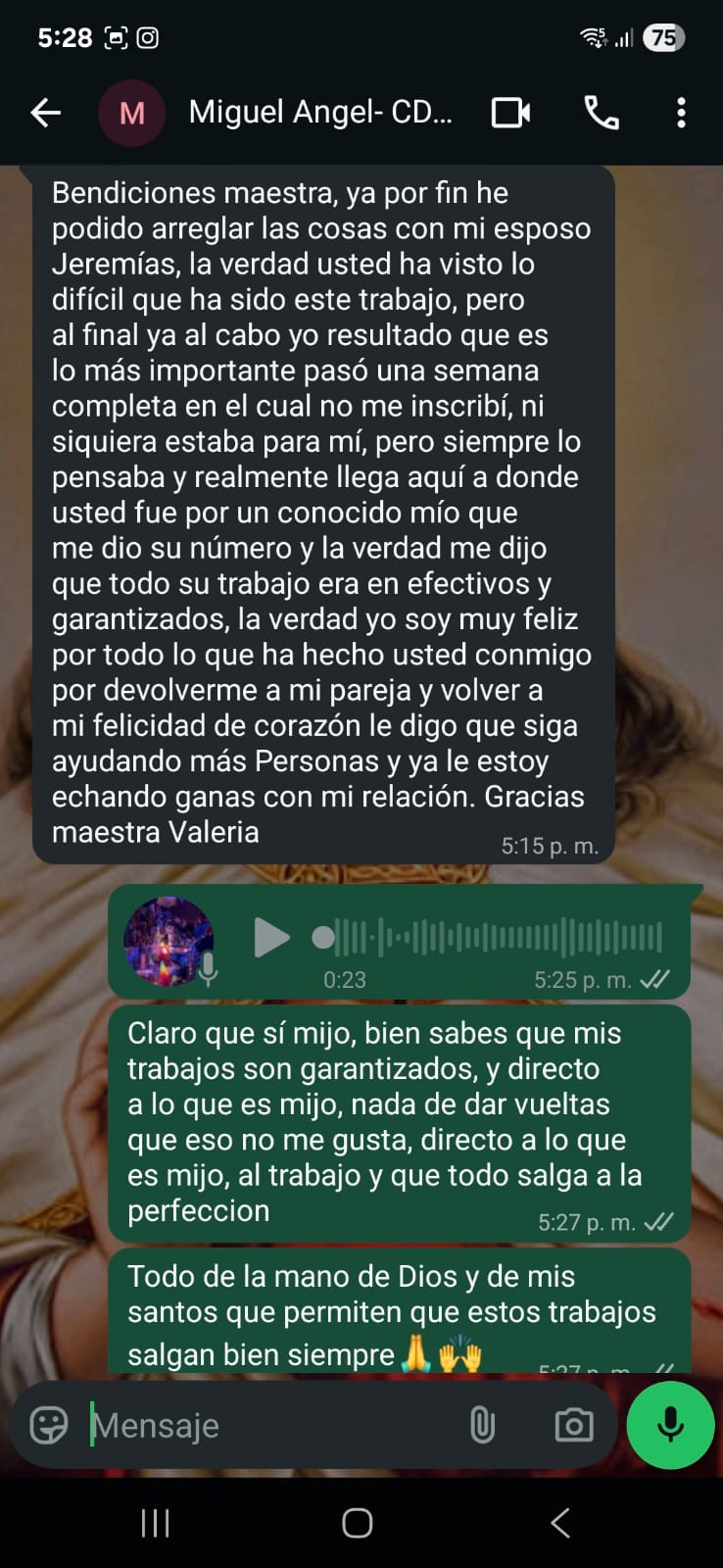Tap the contact name Miguel Angel- CD...
This screenshot has width=723, height=1568.
tap(321, 113)
